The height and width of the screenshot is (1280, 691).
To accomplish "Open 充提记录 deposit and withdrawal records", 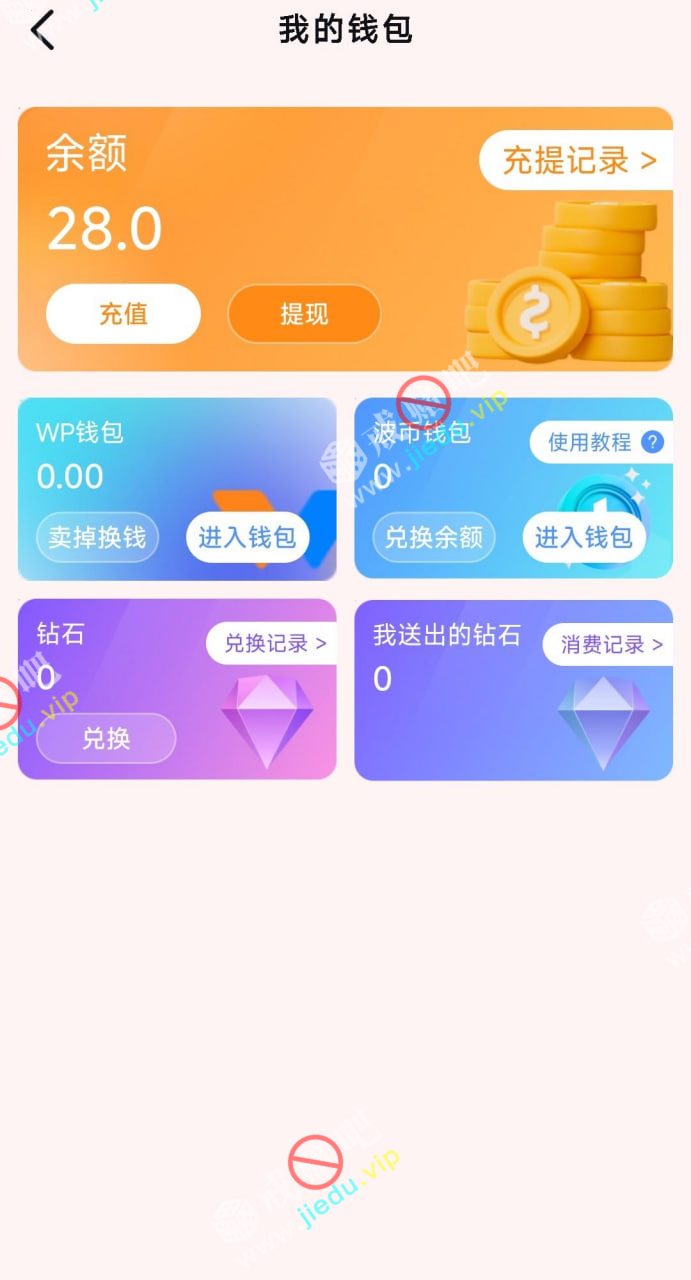I will (x=578, y=160).
